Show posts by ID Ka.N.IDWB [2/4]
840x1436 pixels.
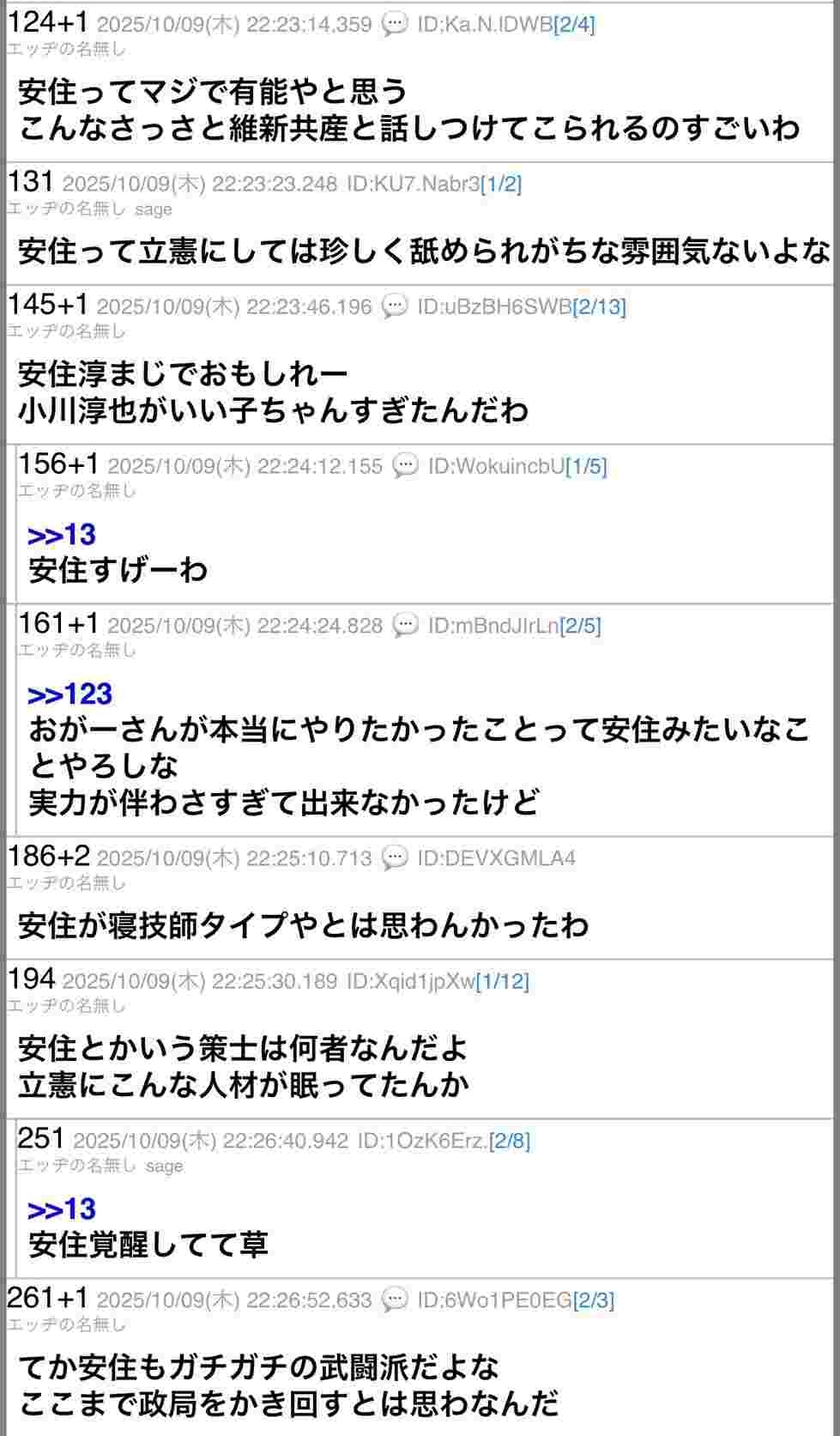[574, 24]
